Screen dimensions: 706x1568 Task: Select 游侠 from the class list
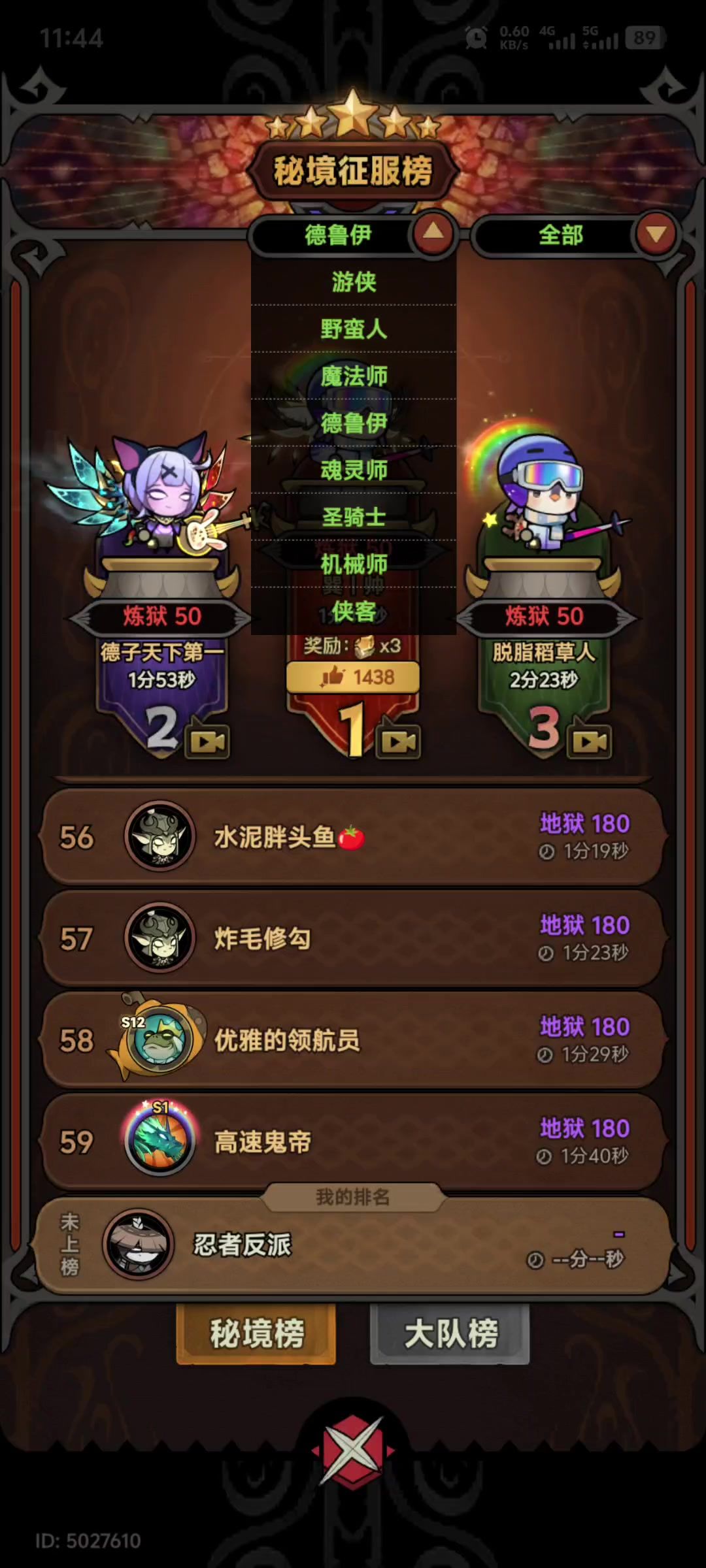354,282
